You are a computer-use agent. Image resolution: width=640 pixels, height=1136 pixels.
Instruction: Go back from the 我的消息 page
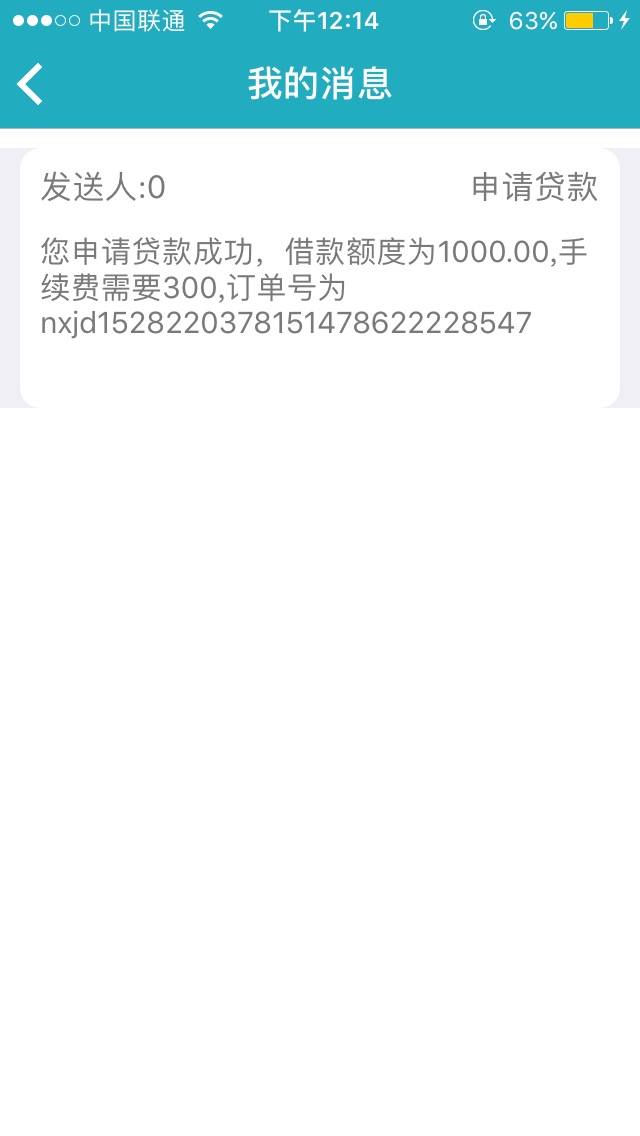(x=30, y=84)
